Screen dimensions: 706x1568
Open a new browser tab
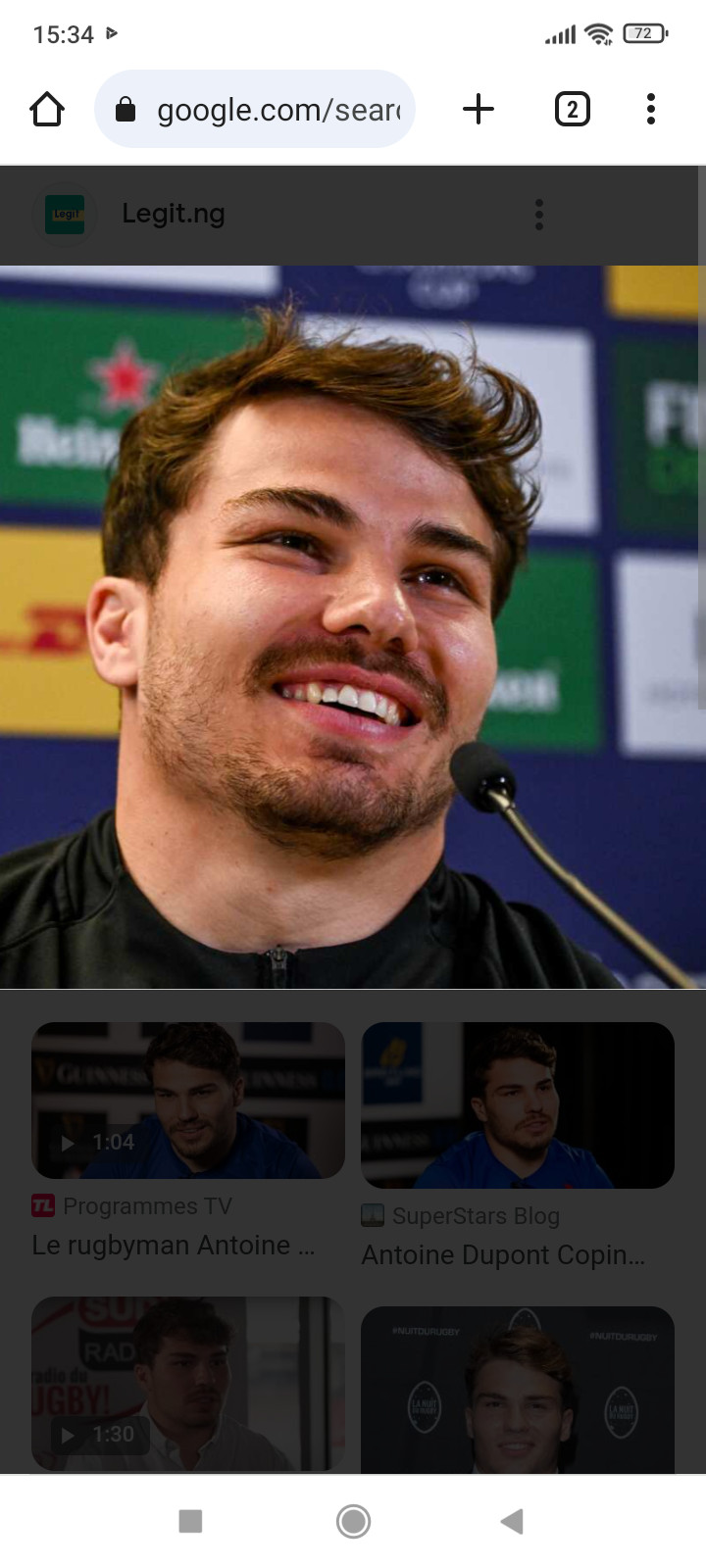479,109
